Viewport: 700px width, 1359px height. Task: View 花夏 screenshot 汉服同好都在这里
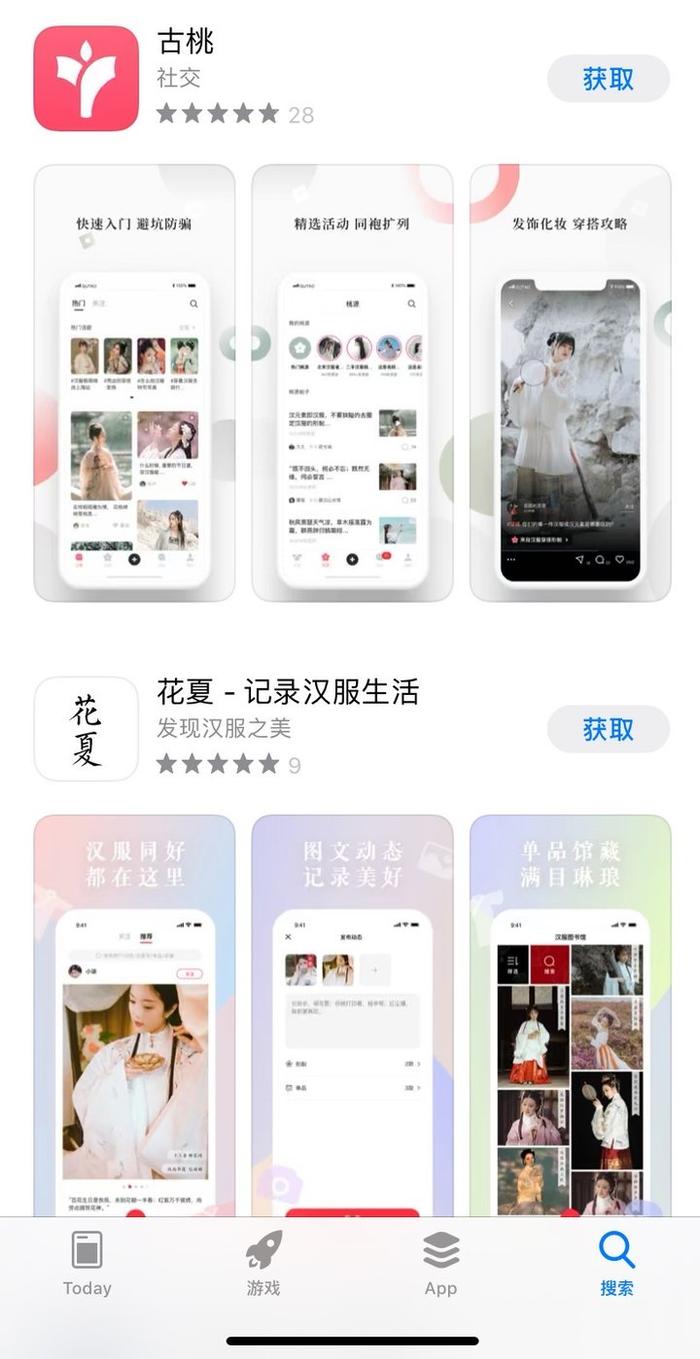(134, 1015)
